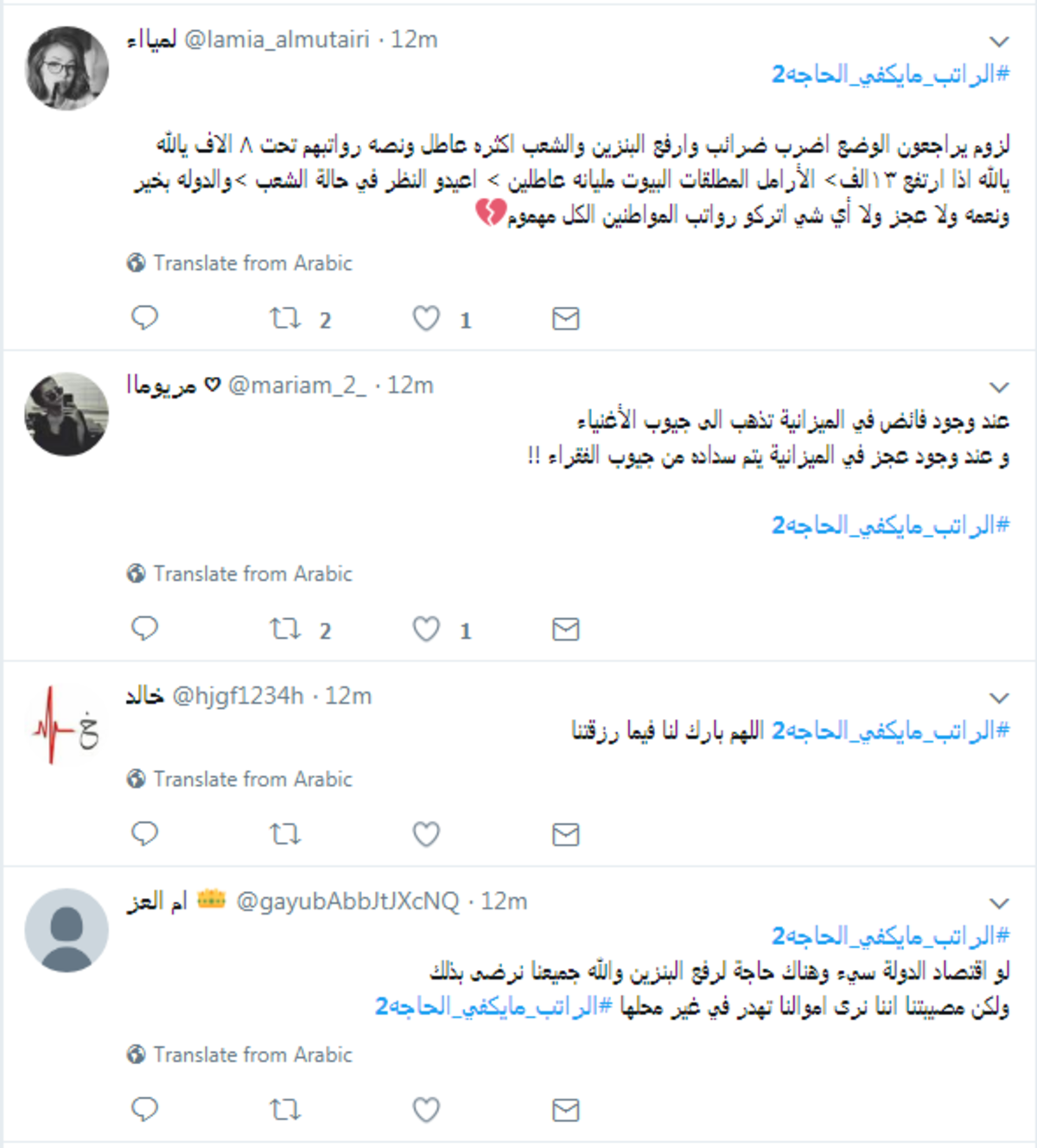The image size is (1037, 1148).
Task: Retweet gayubAbbJtJXcNQ's tweet
Action: (285, 1109)
